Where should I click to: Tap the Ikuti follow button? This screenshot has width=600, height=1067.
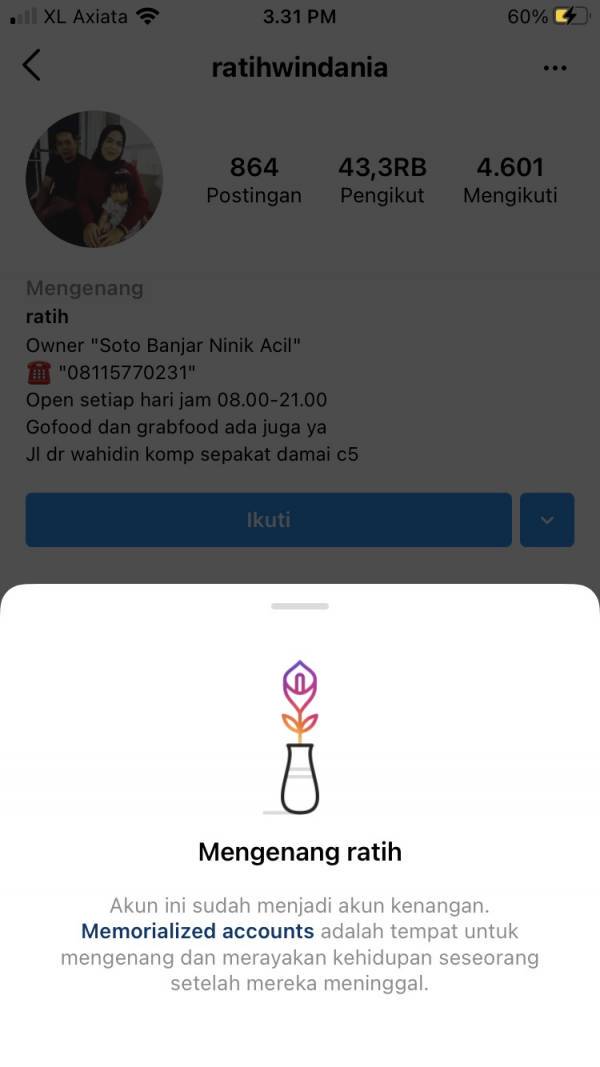tap(269, 520)
